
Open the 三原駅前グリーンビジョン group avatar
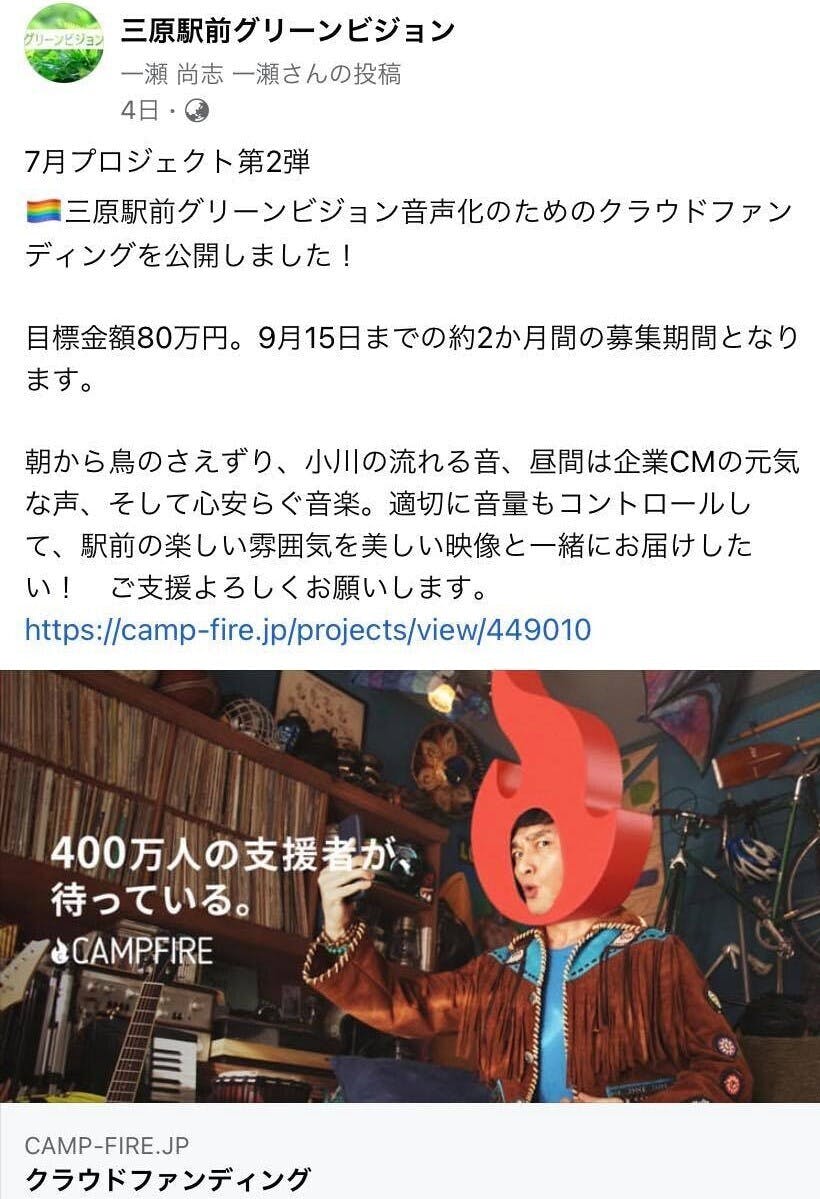tap(62, 43)
